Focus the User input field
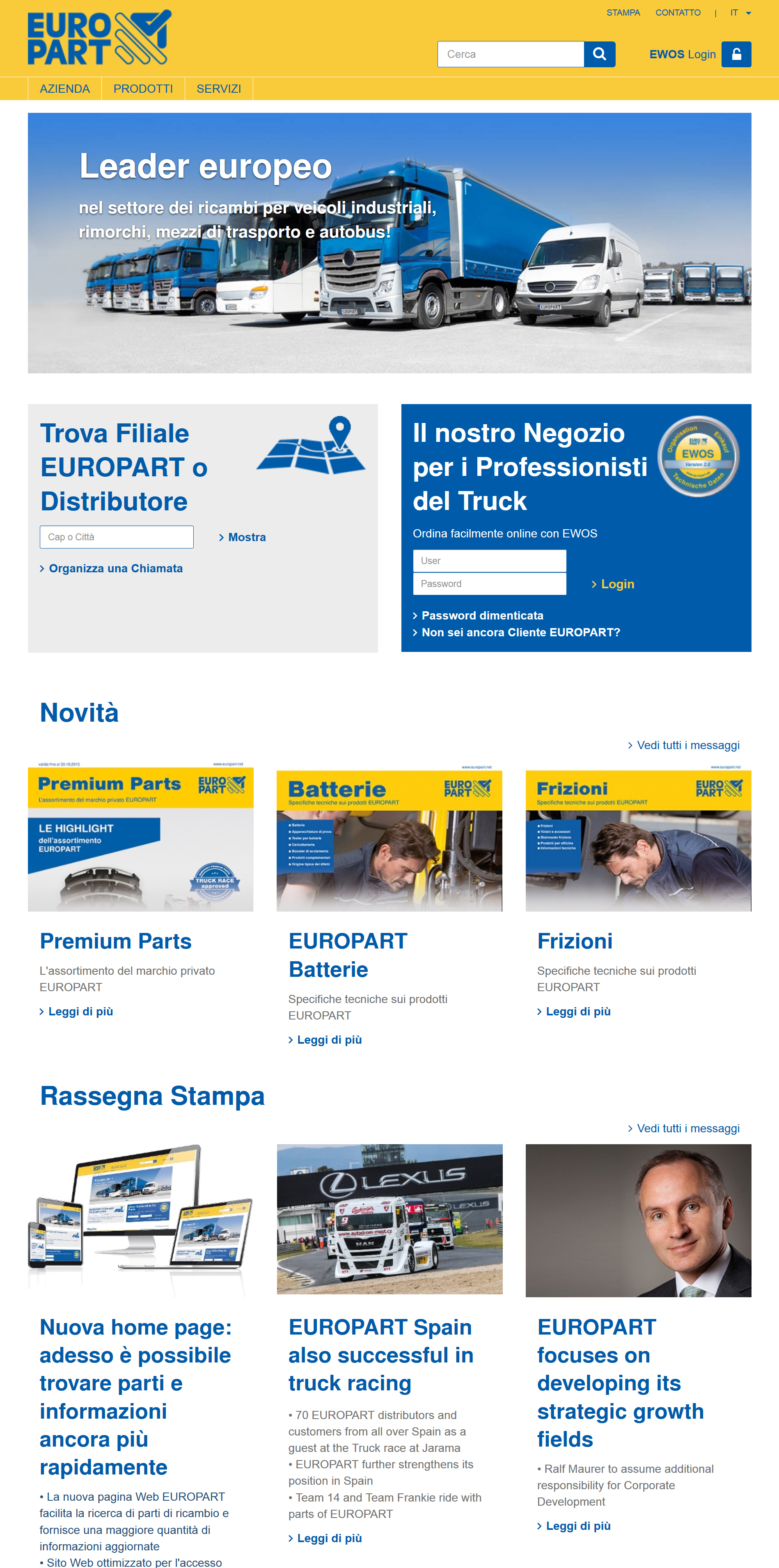The image size is (779, 1568). tap(489, 560)
